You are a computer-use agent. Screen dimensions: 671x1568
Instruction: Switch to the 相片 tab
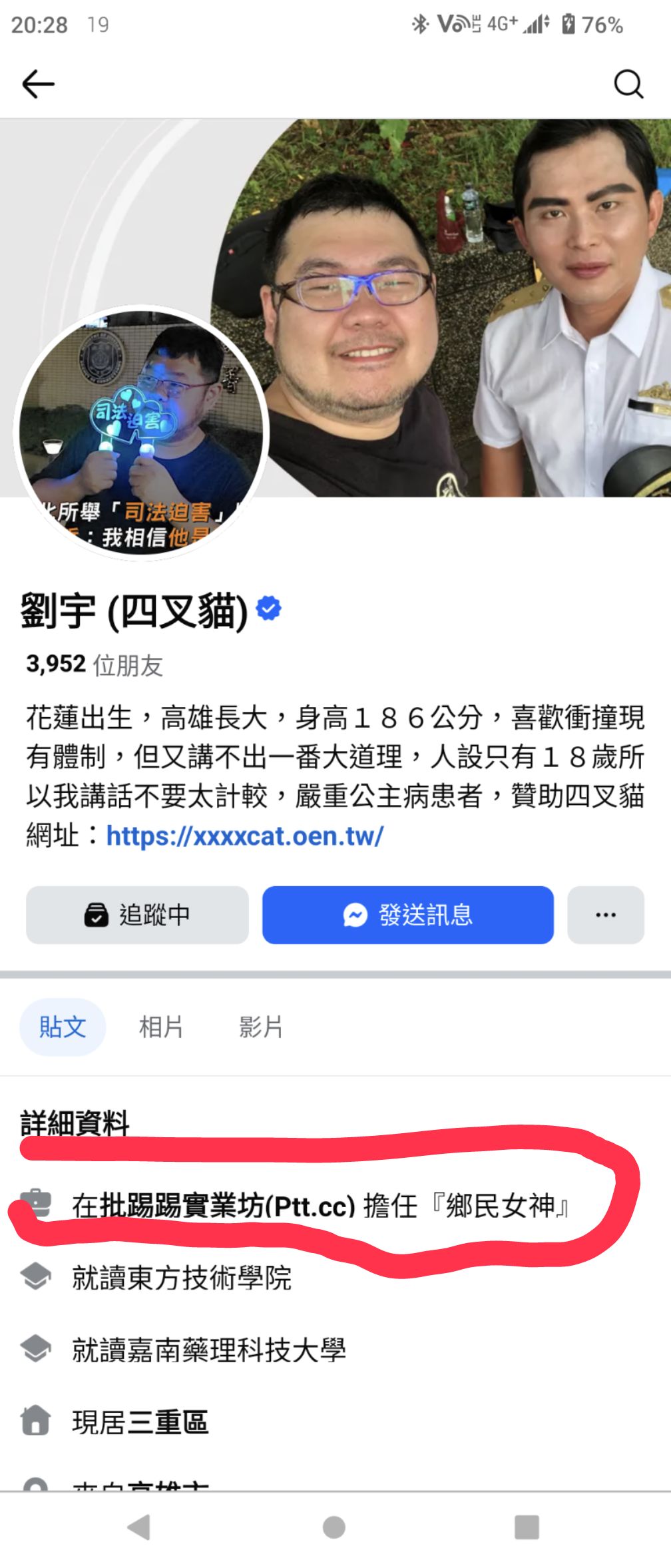click(x=160, y=1027)
